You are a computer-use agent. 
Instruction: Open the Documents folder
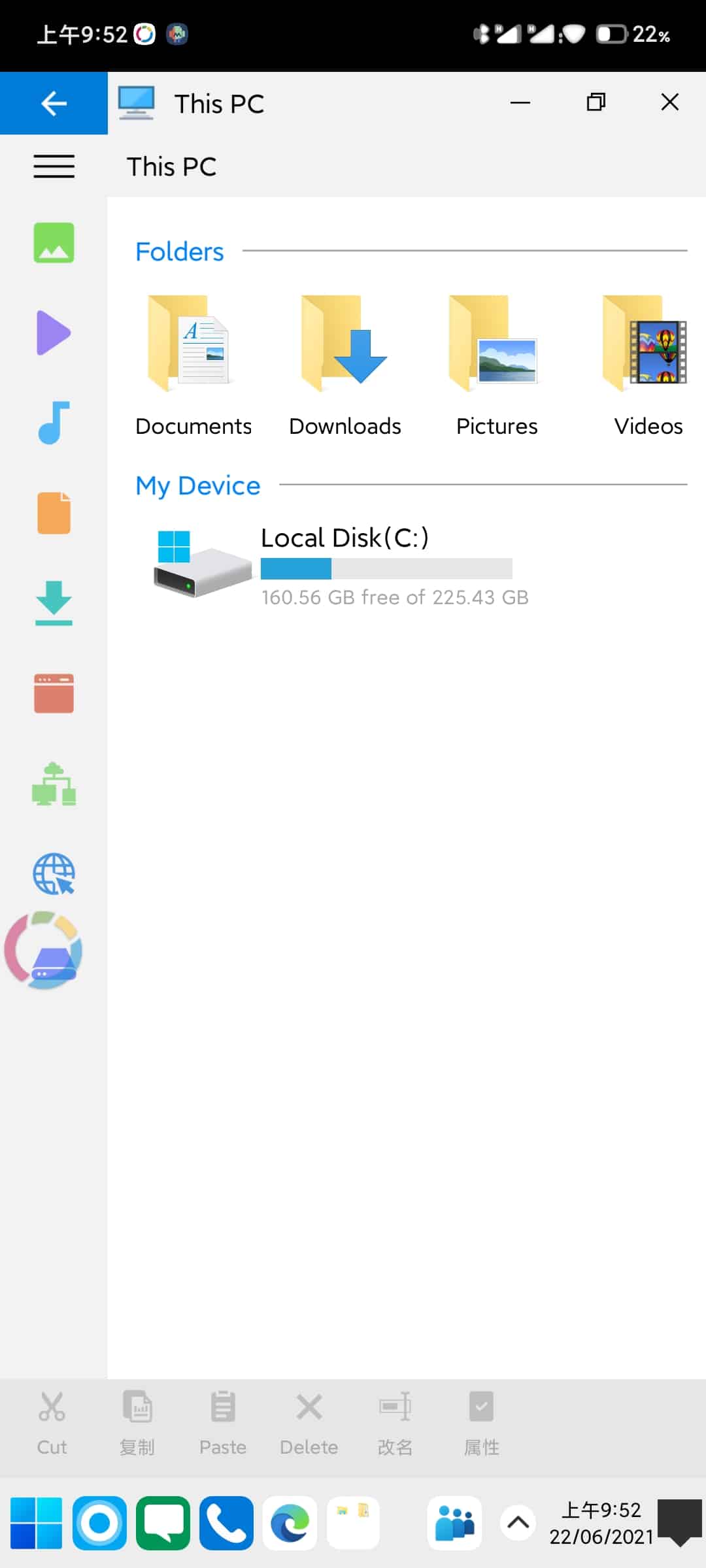[193, 366]
